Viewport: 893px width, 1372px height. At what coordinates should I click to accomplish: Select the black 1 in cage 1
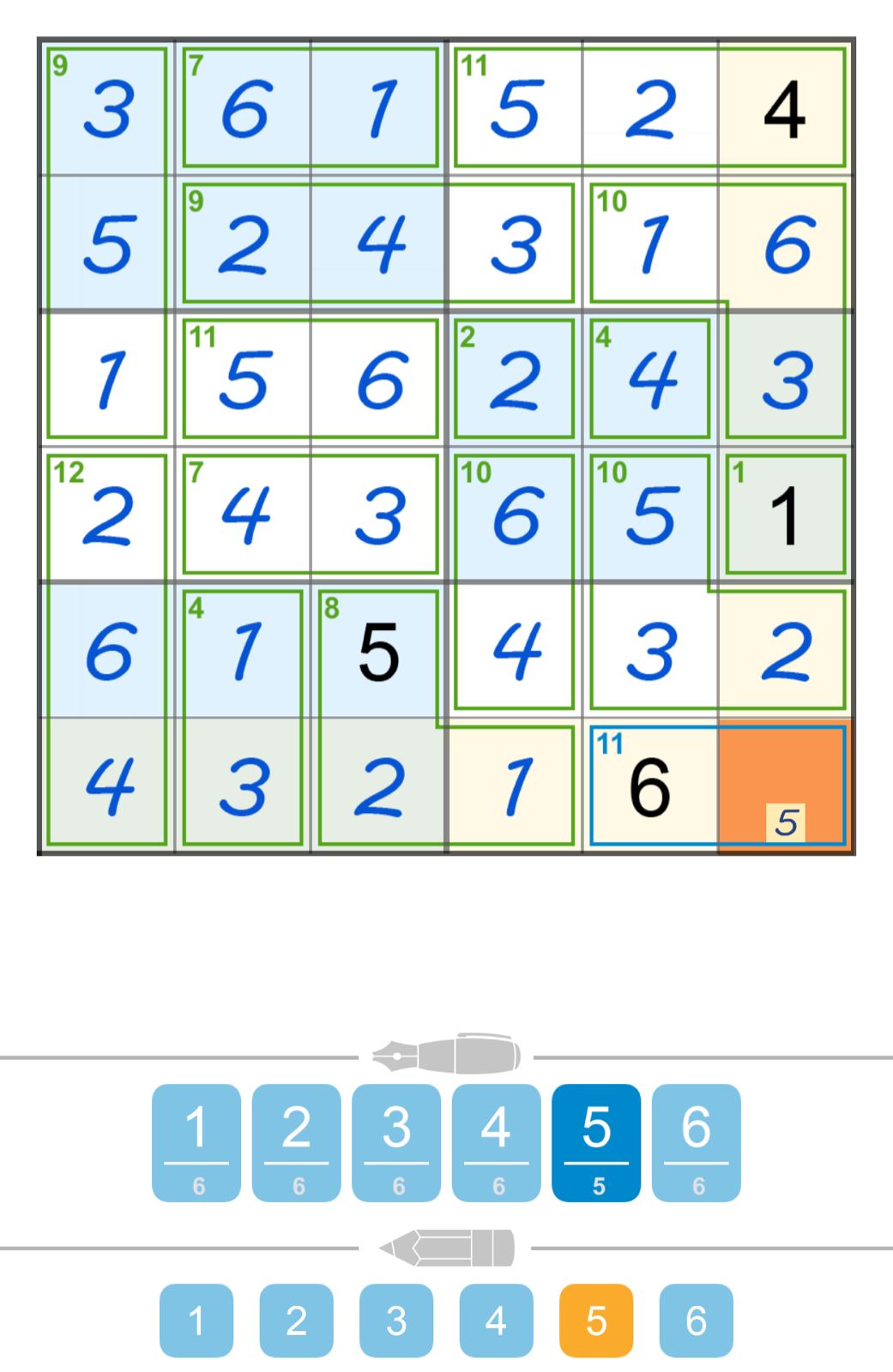(x=785, y=515)
